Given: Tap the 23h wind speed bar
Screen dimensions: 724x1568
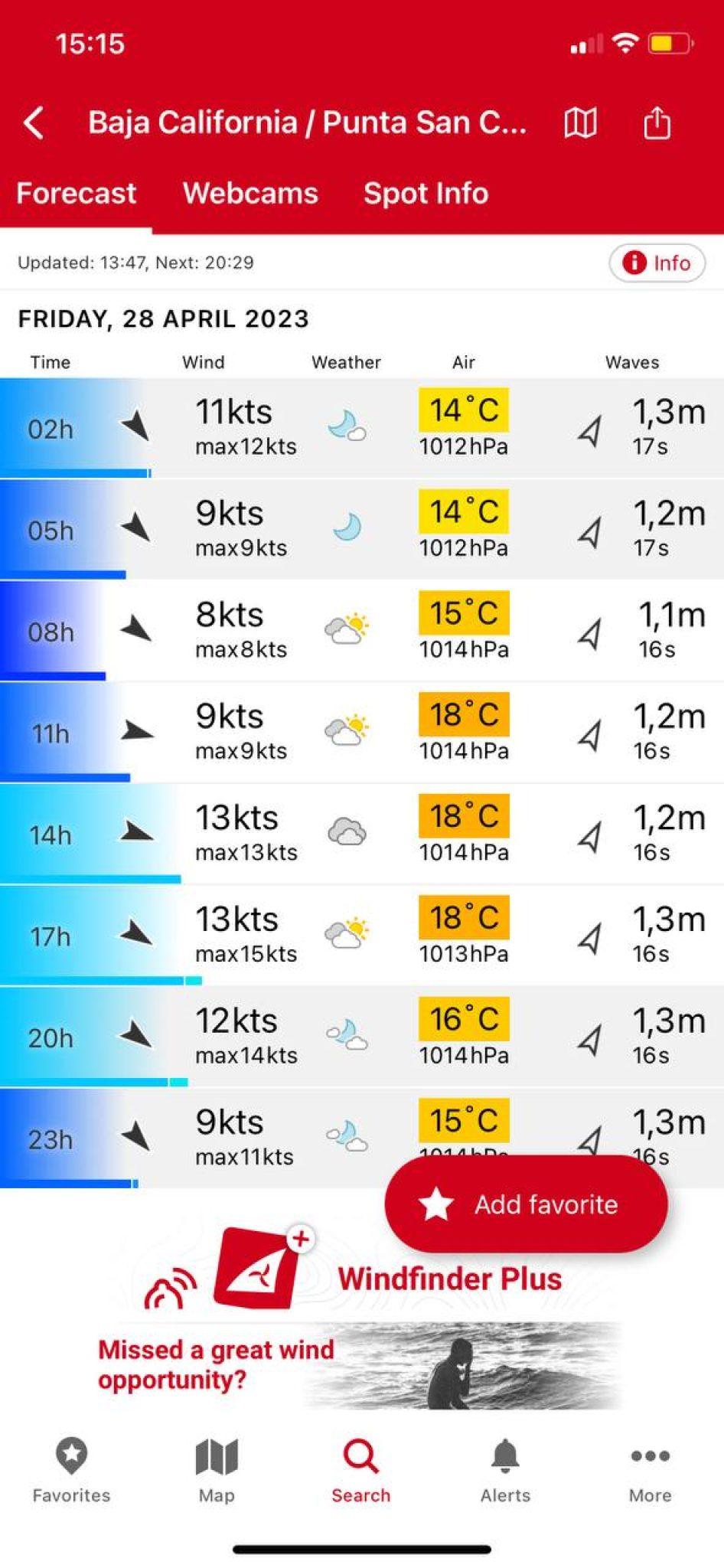Looking at the screenshot, I should tap(69, 1184).
